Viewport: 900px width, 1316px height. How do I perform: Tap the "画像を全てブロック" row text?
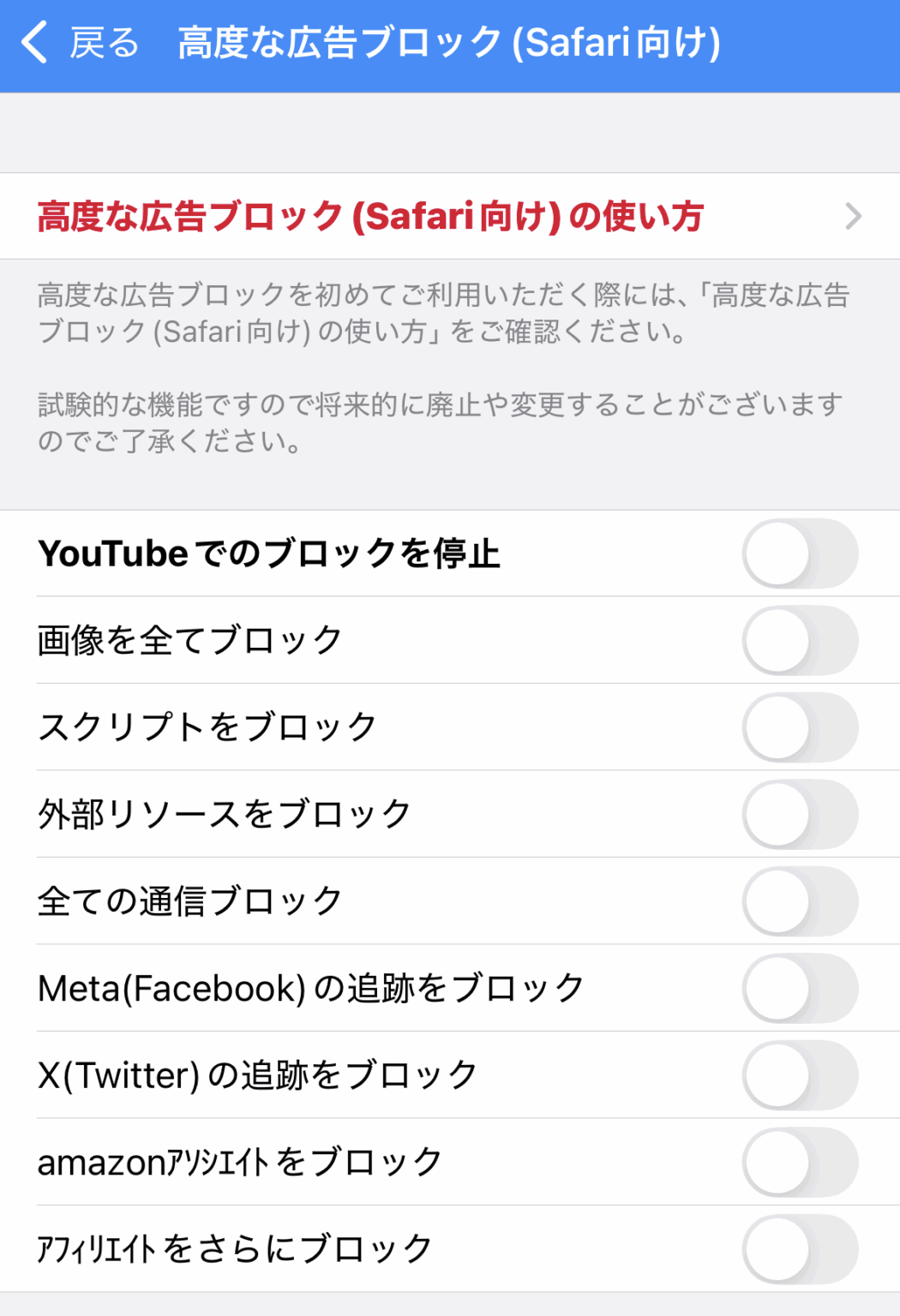[190, 641]
